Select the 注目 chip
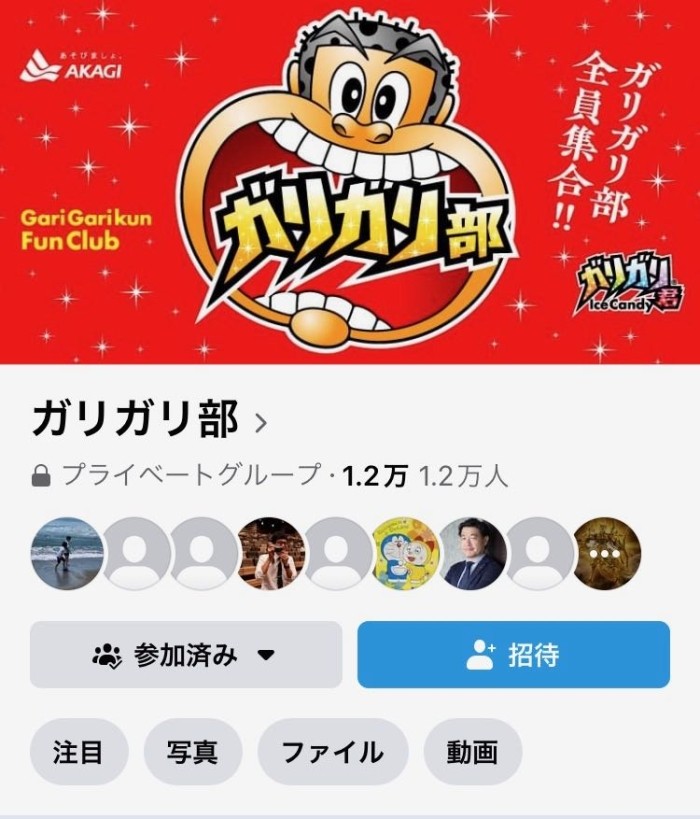This screenshot has height=819, width=700. click(78, 752)
